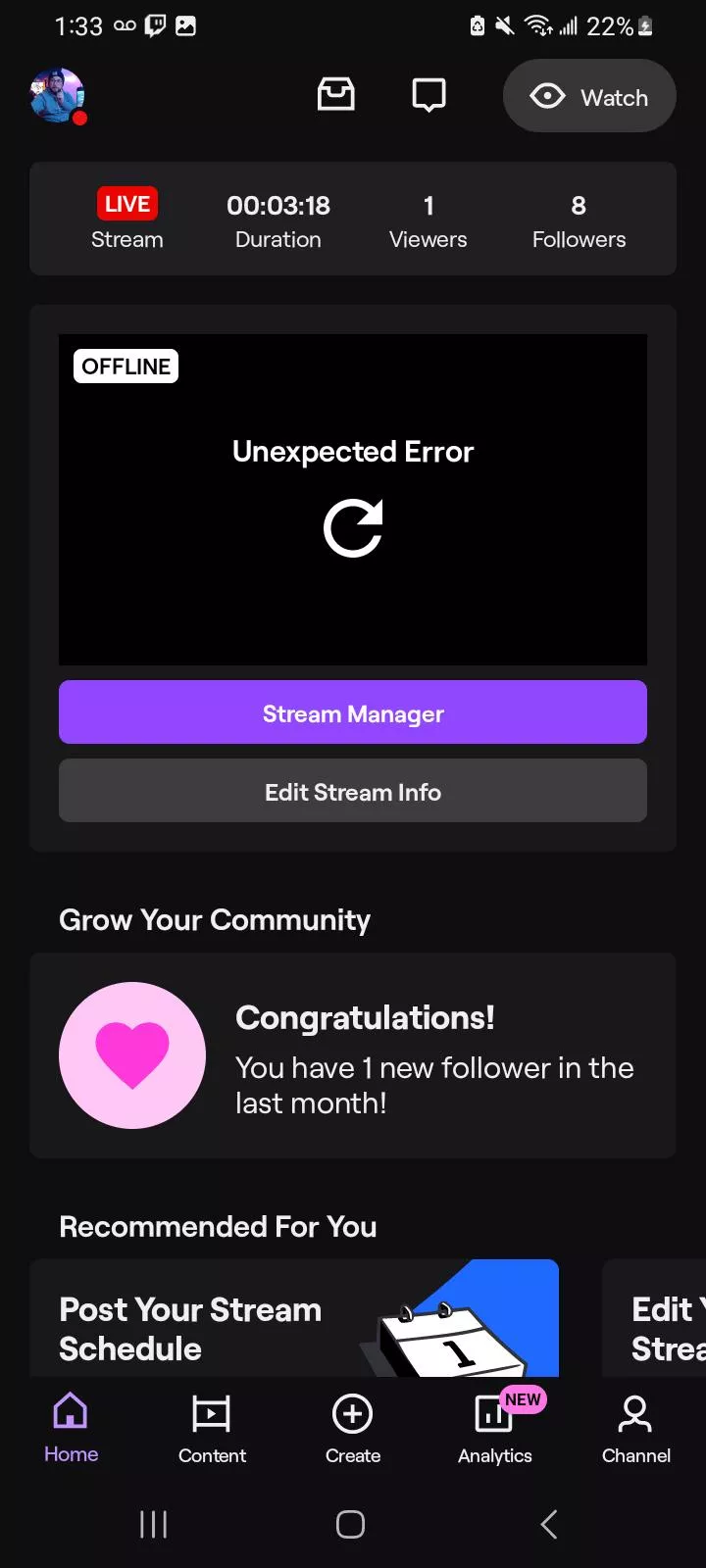Image resolution: width=706 pixels, height=1568 pixels.
Task: Switch to the Channel tab
Action: (x=635, y=1428)
